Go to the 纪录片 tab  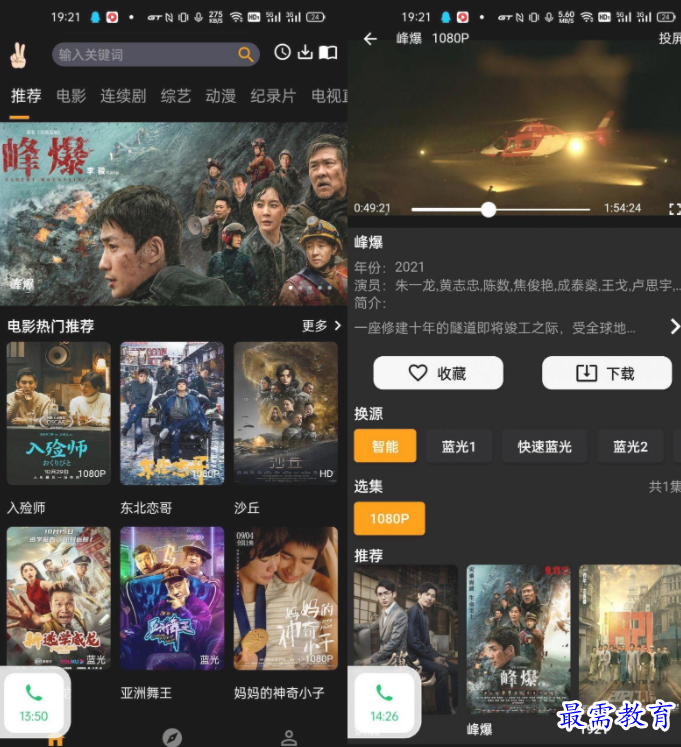(x=273, y=96)
